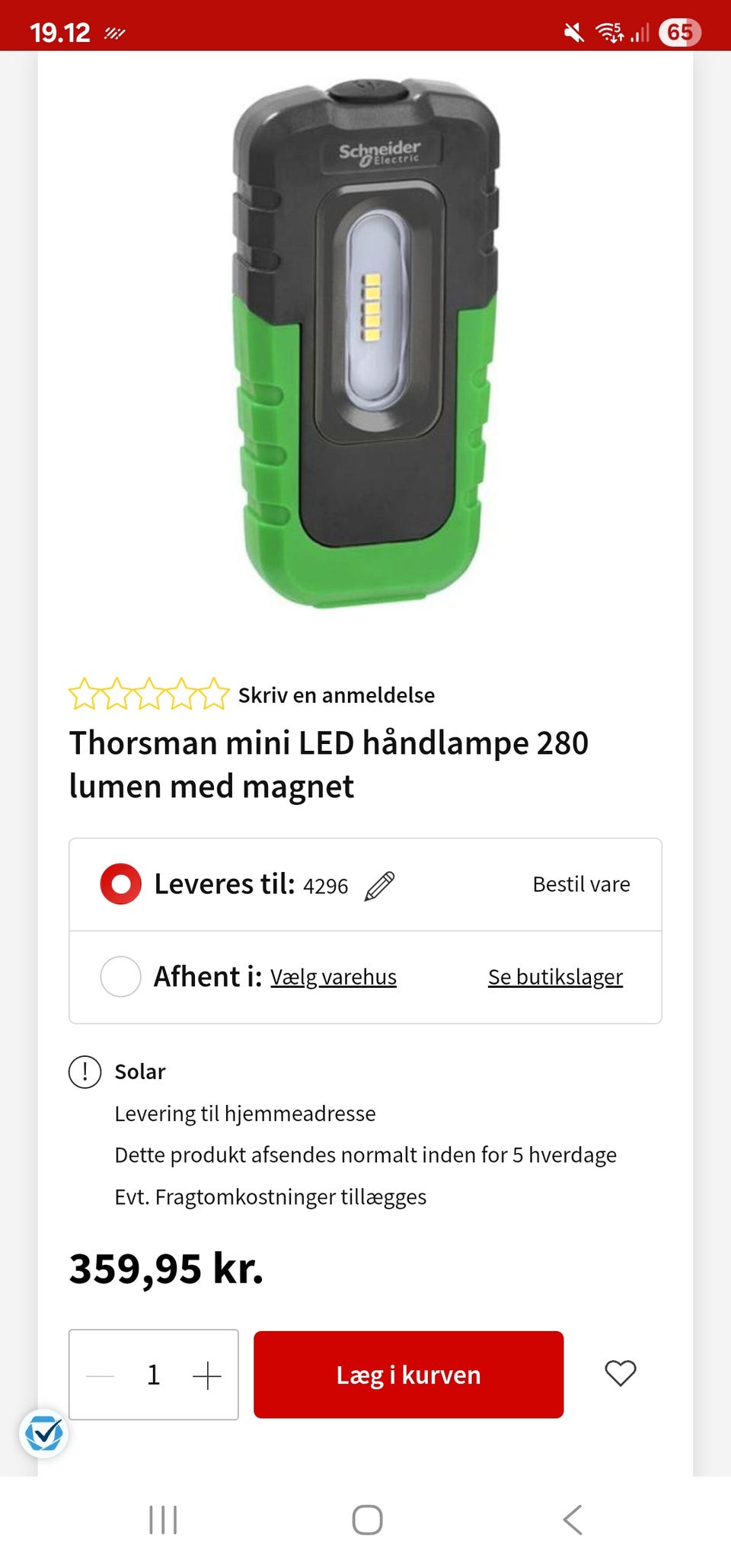Select the Afhent i pickup option

[x=121, y=976]
